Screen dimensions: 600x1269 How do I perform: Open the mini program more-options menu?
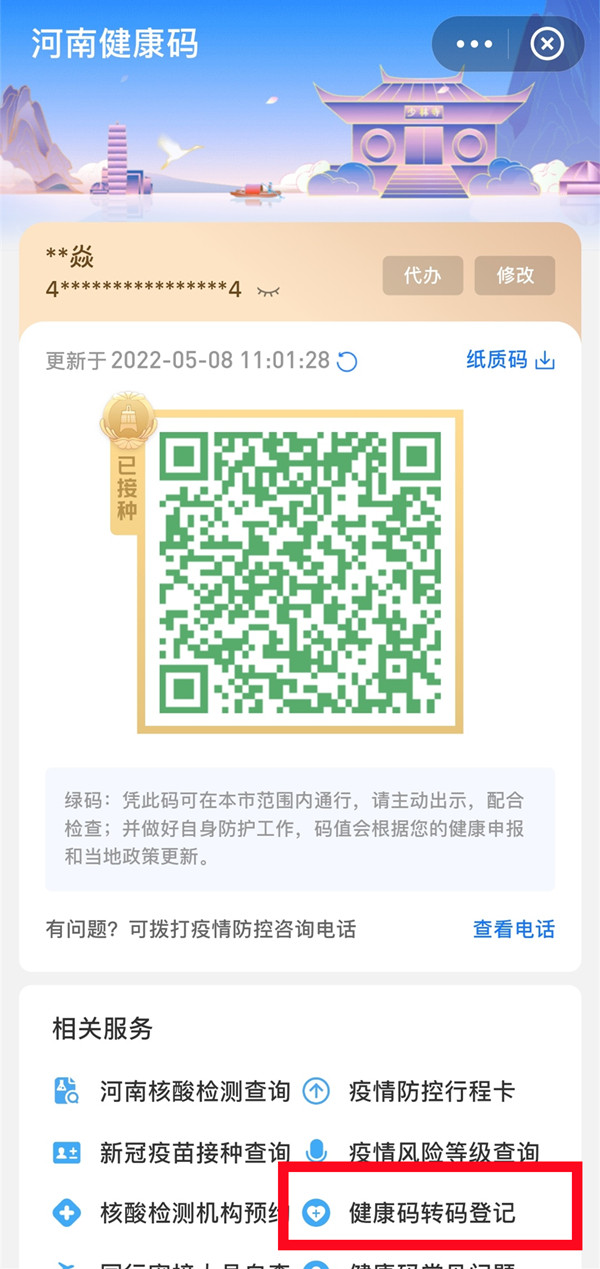(474, 45)
